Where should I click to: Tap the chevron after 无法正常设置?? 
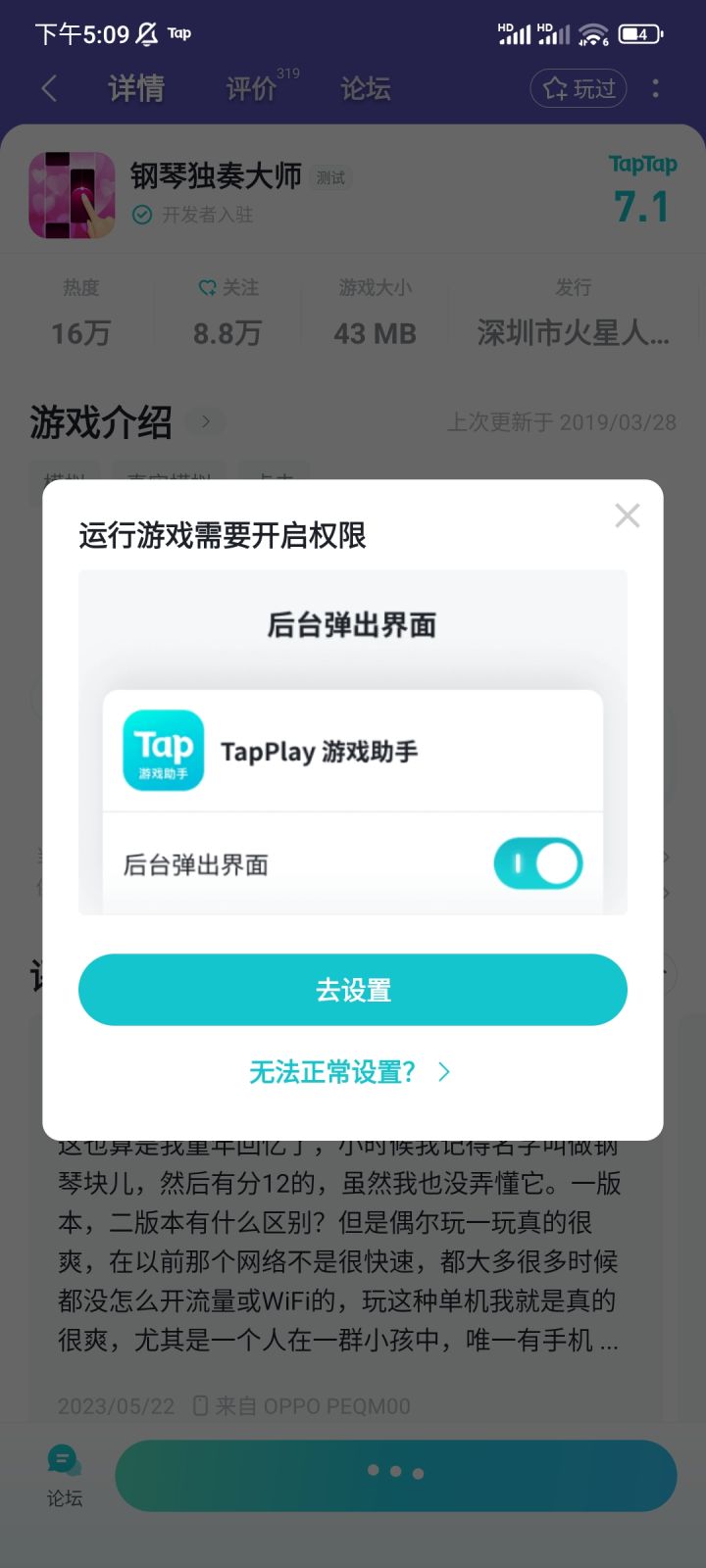tap(442, 1072)
